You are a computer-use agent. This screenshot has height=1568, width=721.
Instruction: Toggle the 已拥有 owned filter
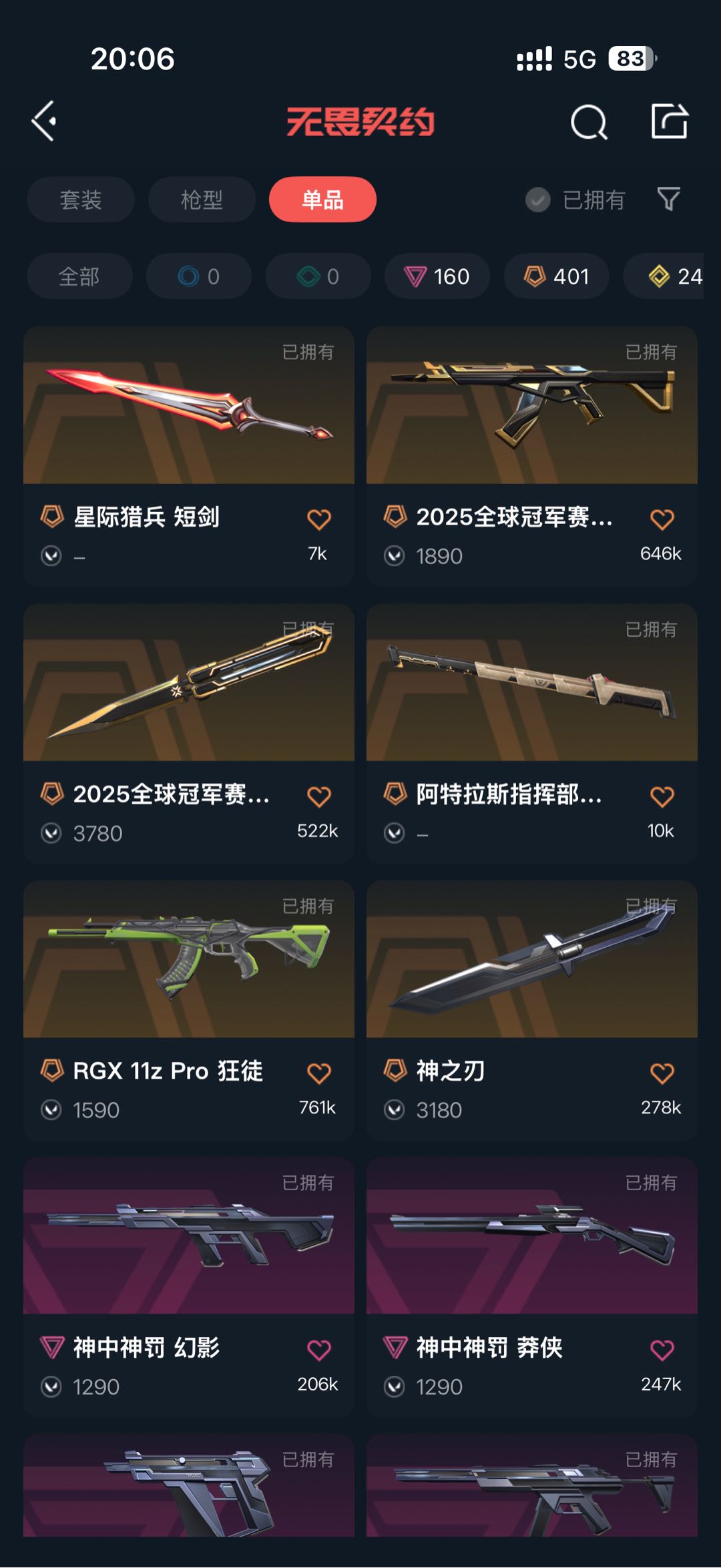(575, 200)
